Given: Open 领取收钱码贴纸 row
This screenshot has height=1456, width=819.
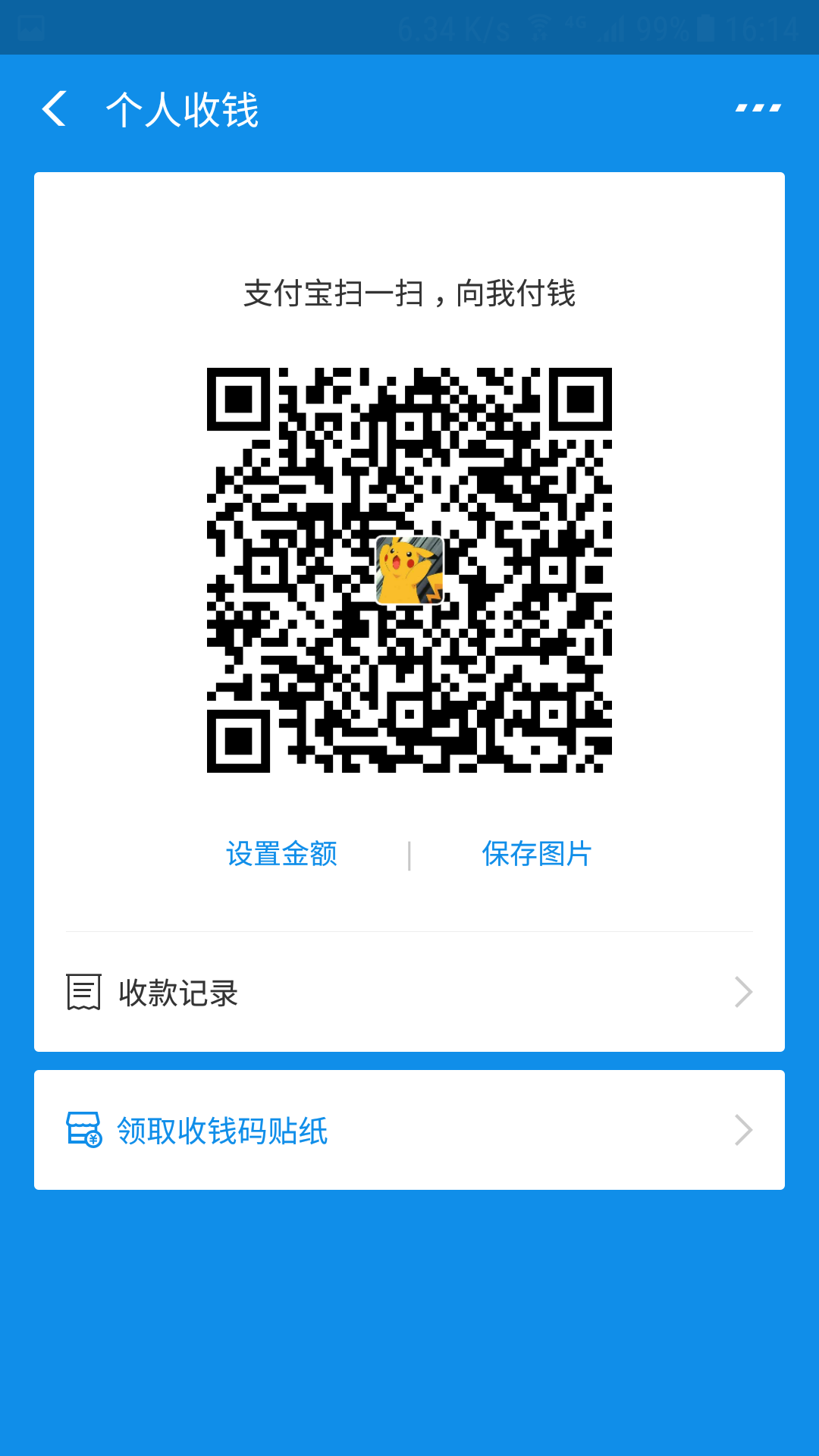Looking at the screenshot, I should [x=409, y=1131].
